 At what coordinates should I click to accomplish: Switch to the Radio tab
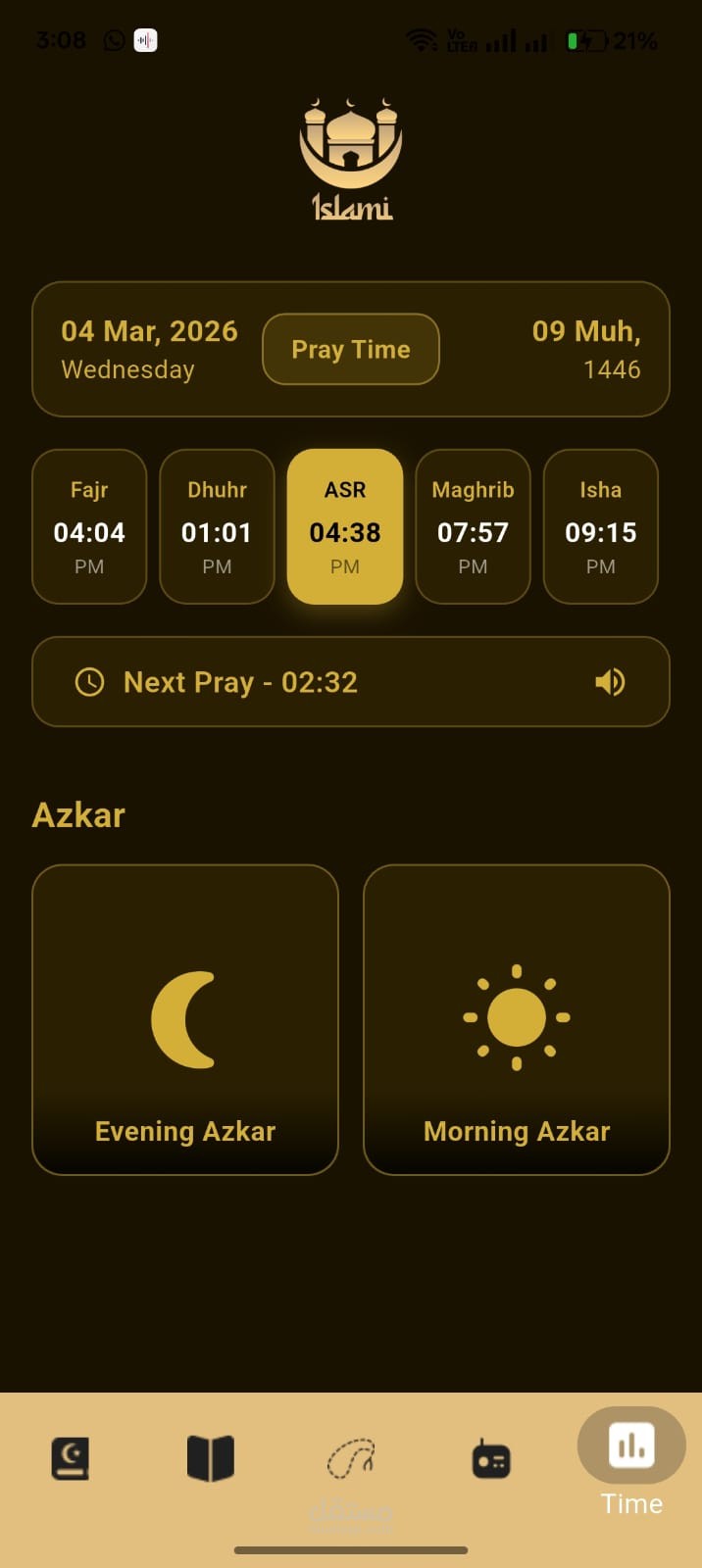point(491,1460)
